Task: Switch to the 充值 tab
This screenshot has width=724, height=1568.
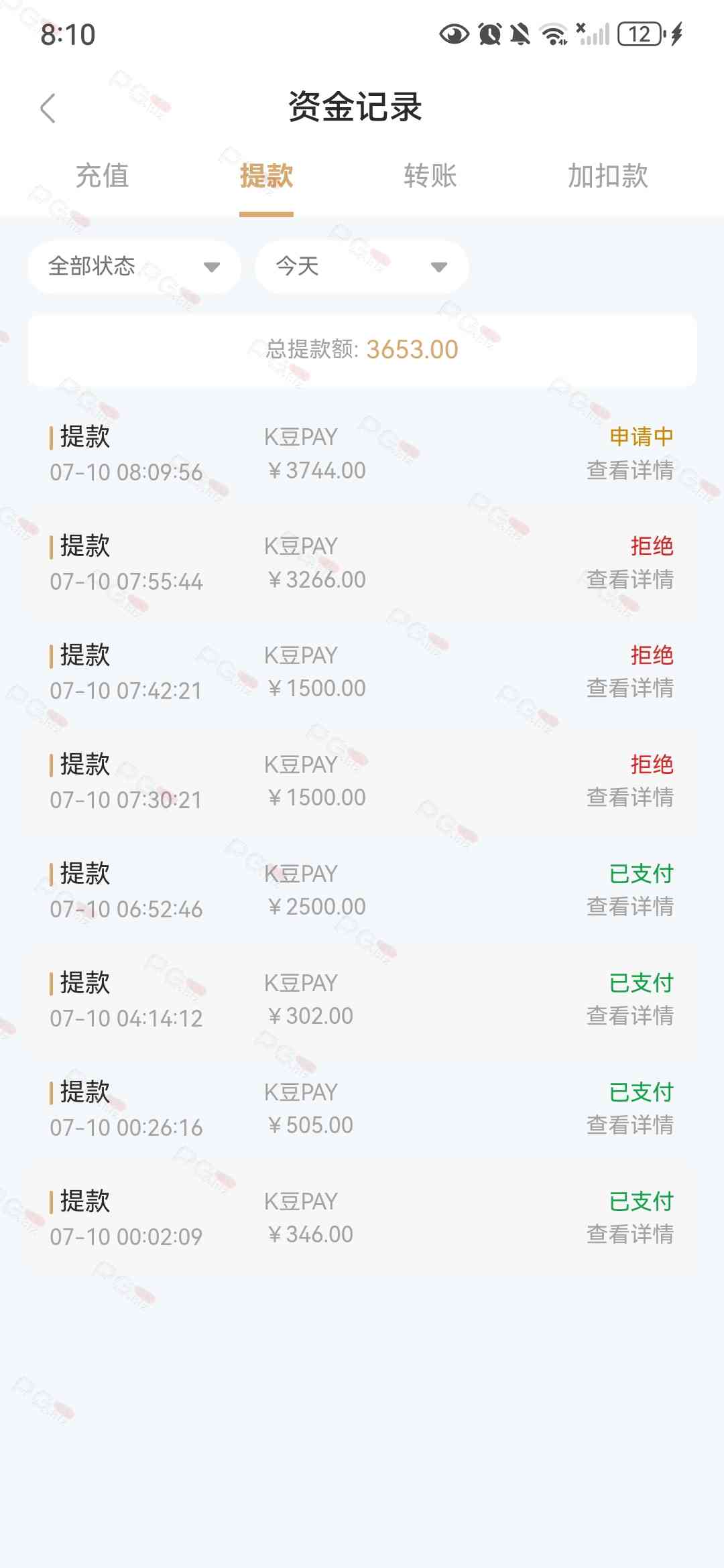Action: coord(102,176)
